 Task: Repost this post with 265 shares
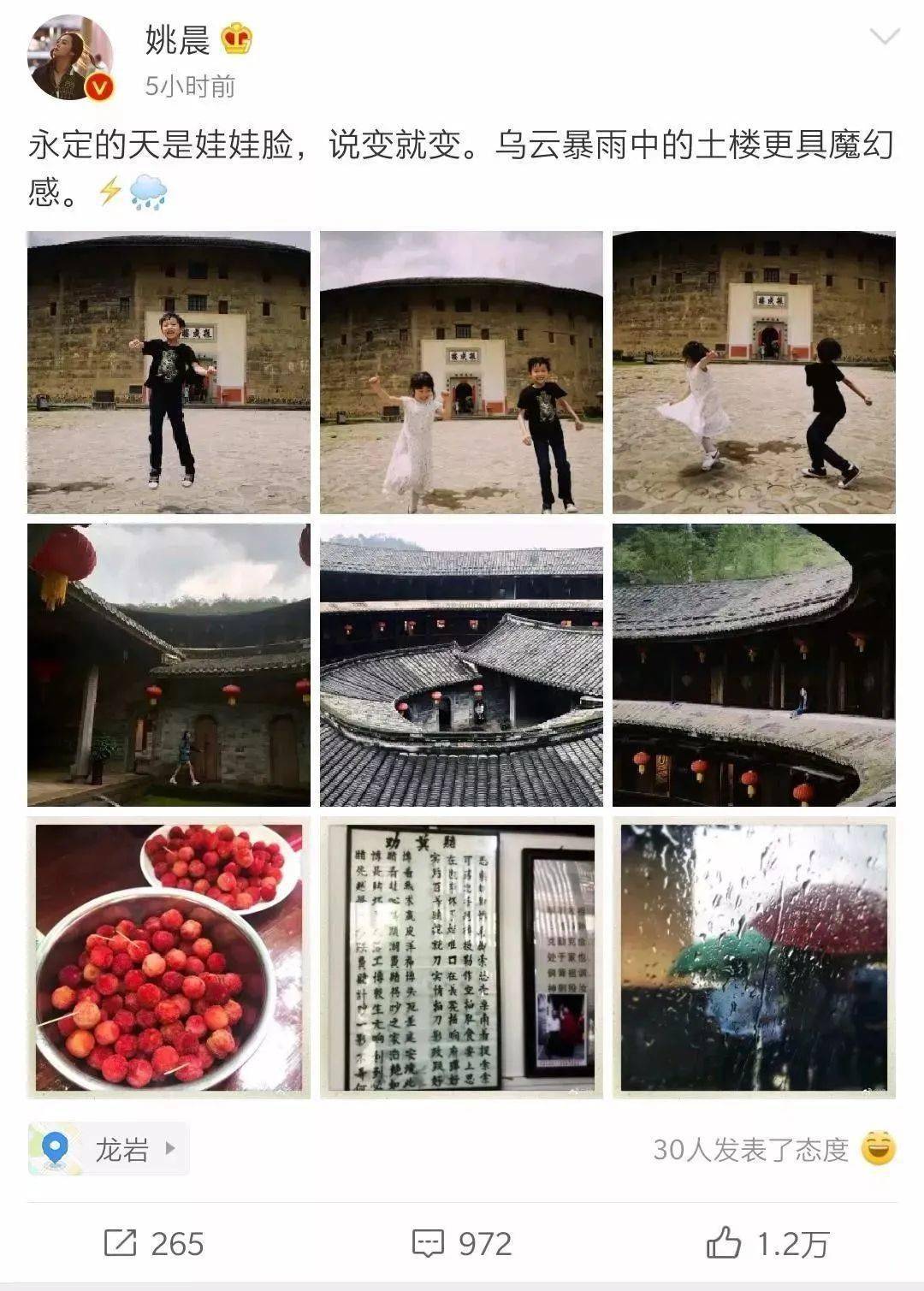[x=154, y=1243]
